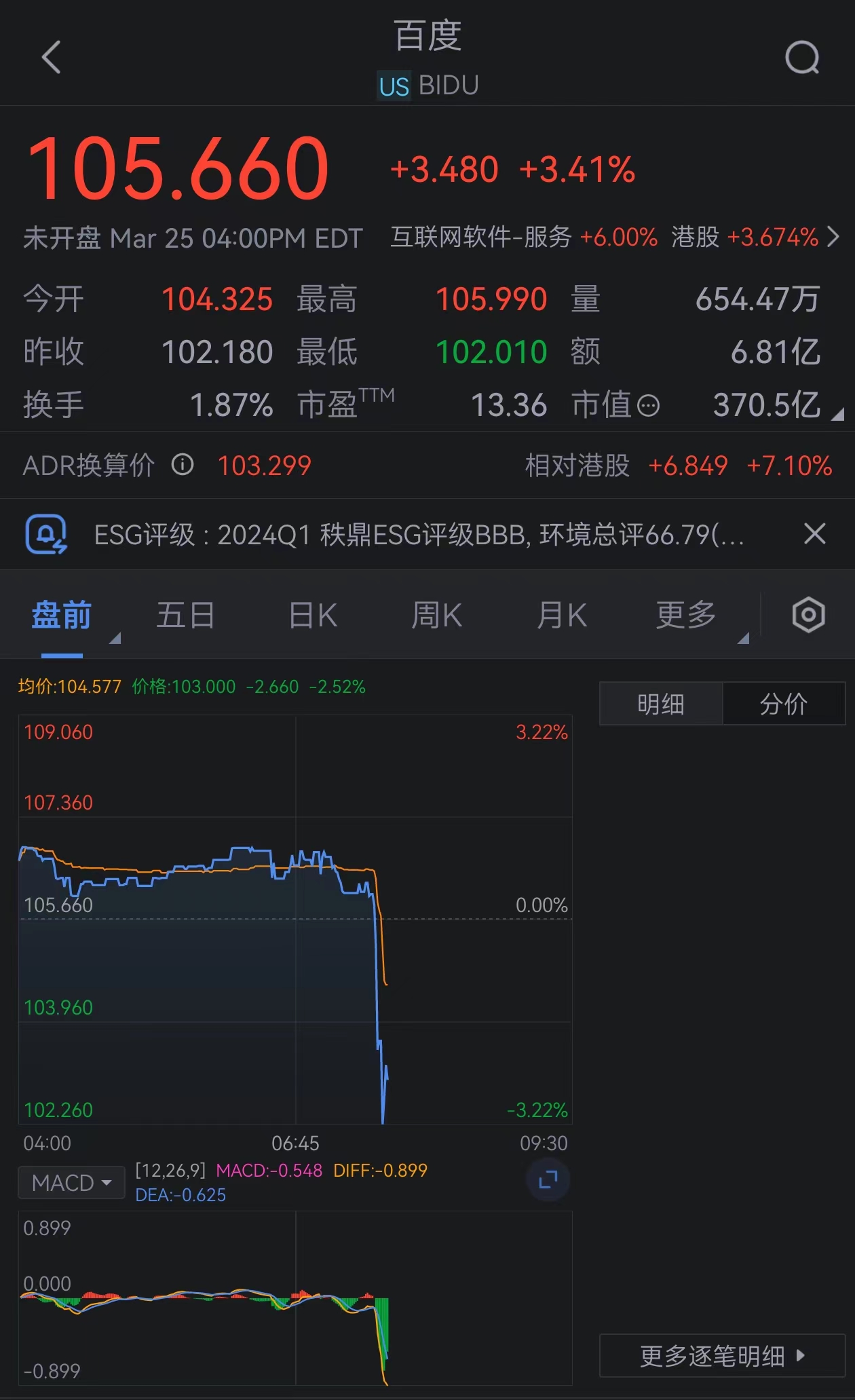Screen dimensions: 855x1400
Task: Tap the 市值 info circle icon
Action: coord(647,404)
